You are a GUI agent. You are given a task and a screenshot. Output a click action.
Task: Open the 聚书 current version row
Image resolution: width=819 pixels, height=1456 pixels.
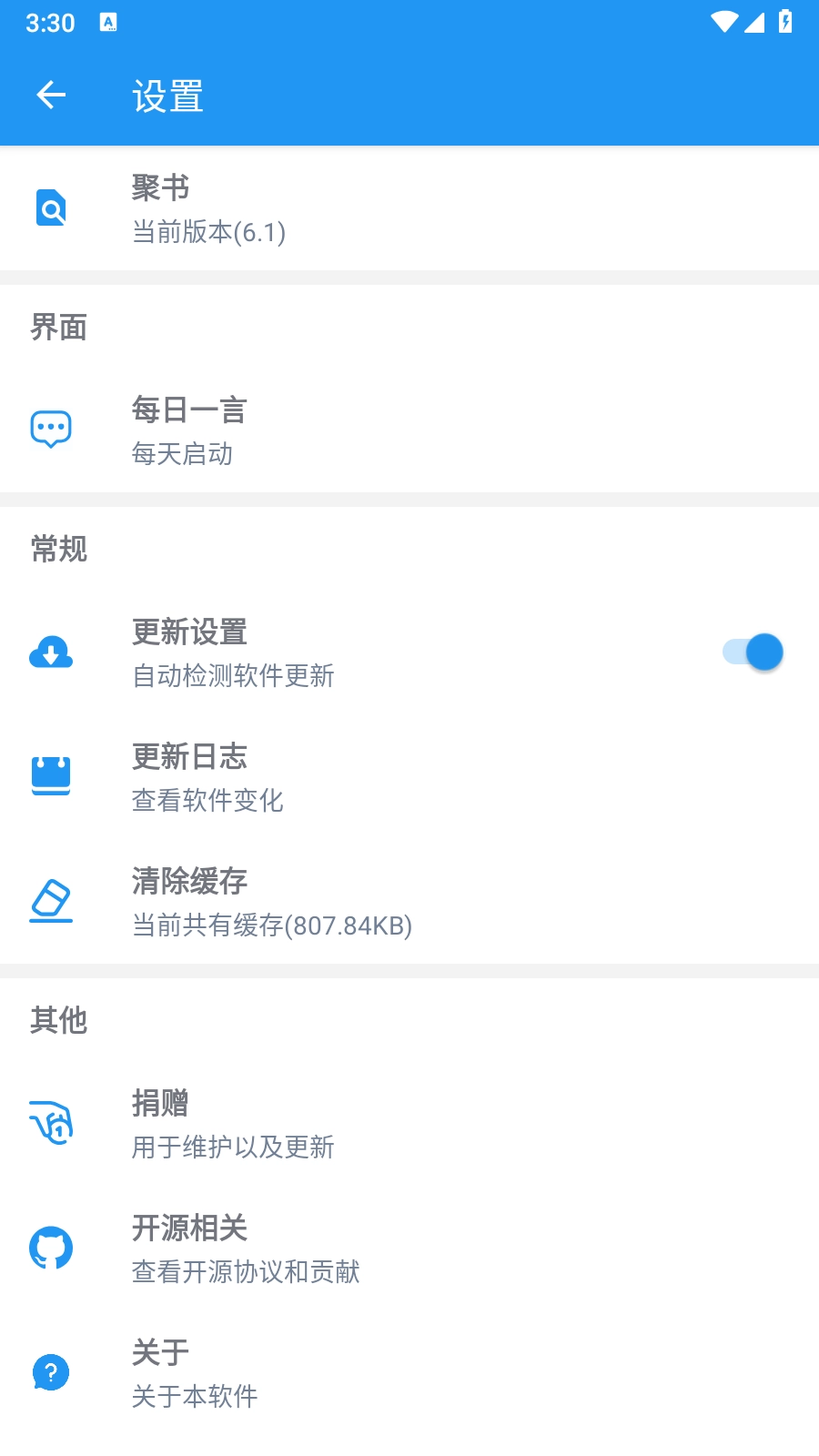[409, 209]
